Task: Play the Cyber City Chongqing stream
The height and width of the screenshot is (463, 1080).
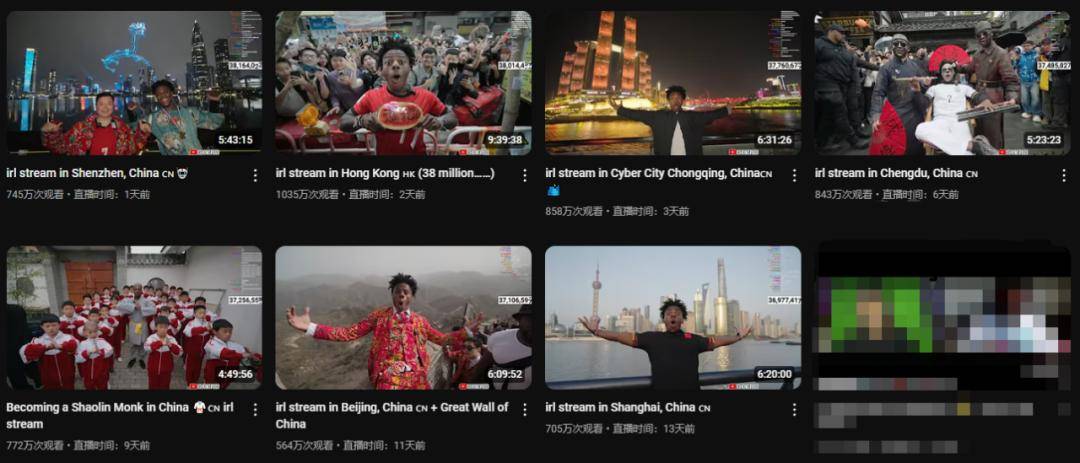Action: tap(673, 82)
